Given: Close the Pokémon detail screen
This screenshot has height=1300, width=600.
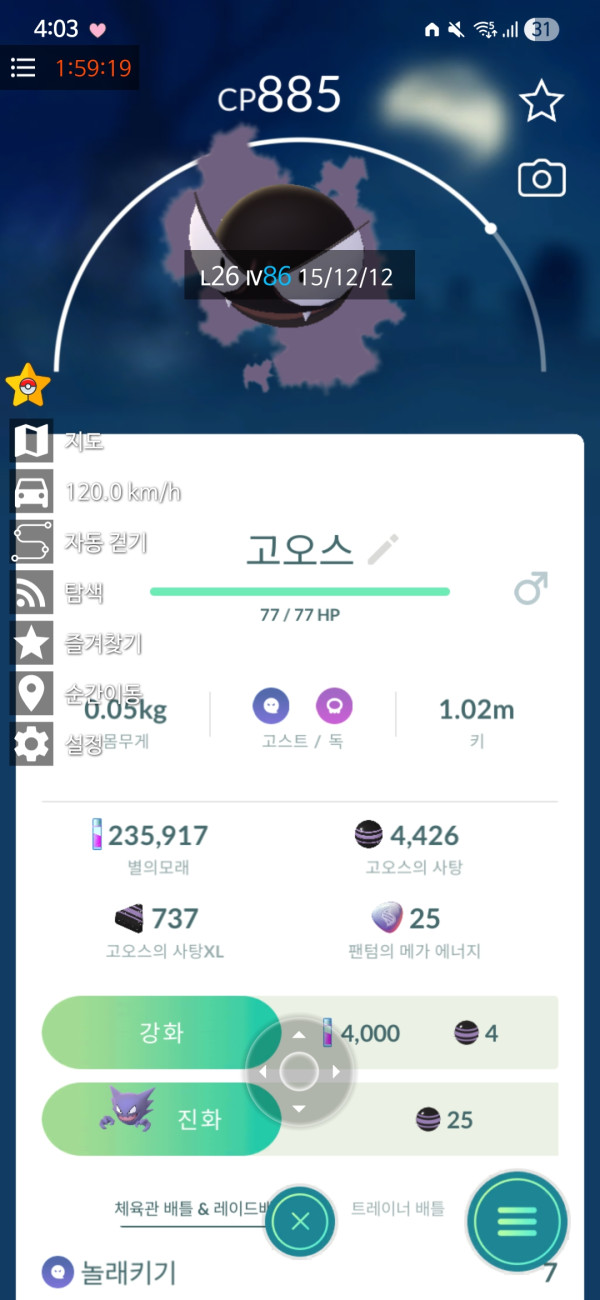Looking at the screenshot, I should [300, 1221].
